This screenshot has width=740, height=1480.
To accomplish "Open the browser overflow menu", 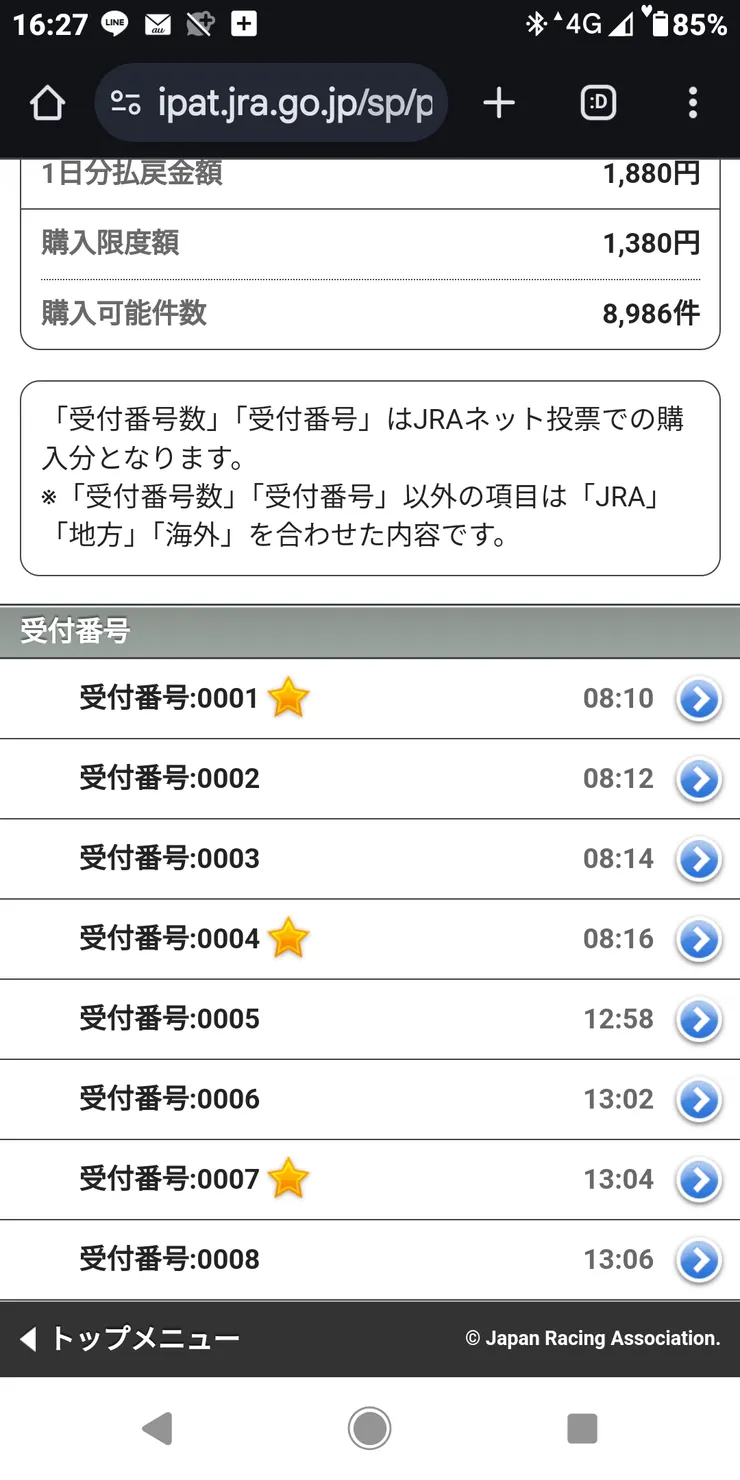I will (693, 103).
